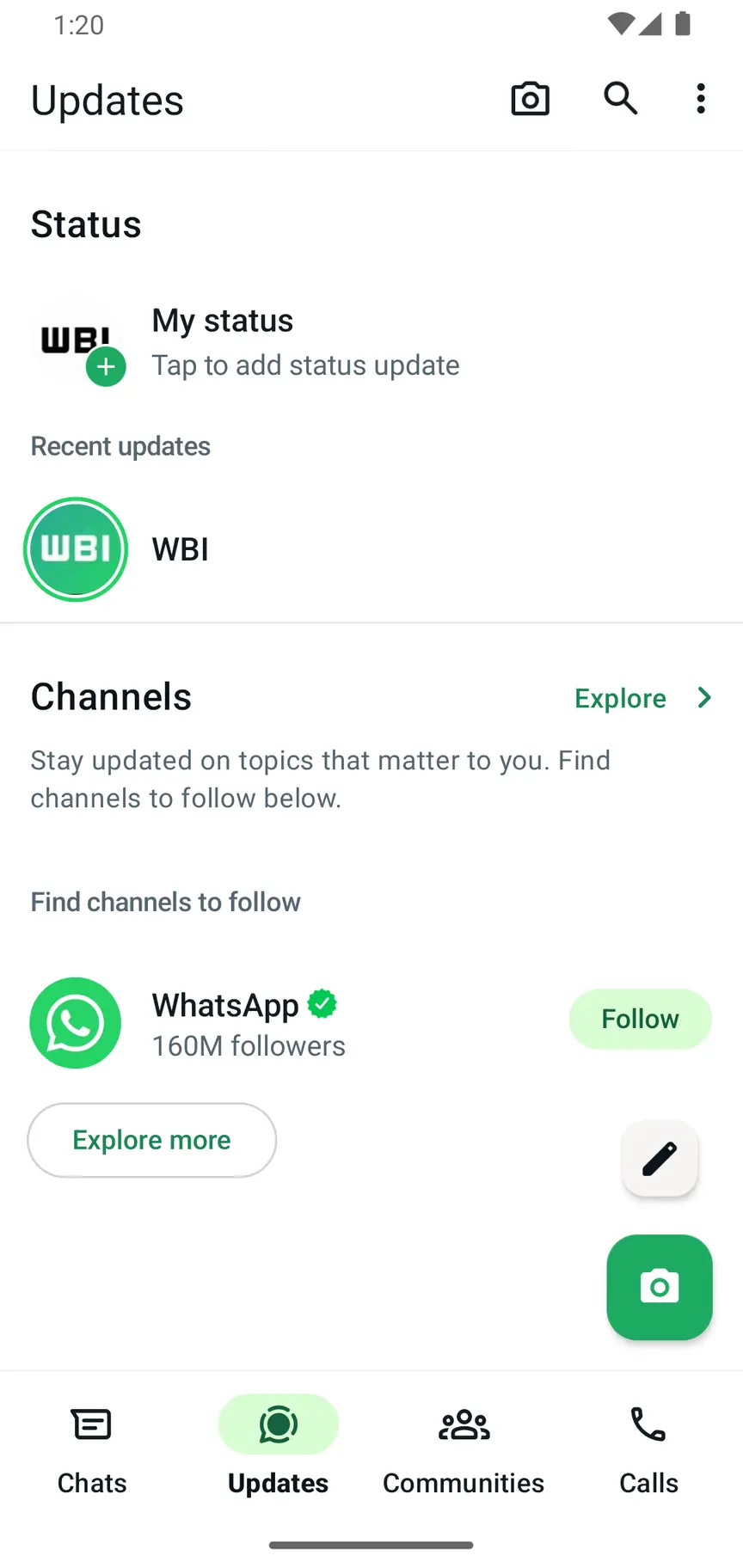Viewport: 743px width, 1568px height.
Task: View the WBI recent status update
Action: click(76, 549)
